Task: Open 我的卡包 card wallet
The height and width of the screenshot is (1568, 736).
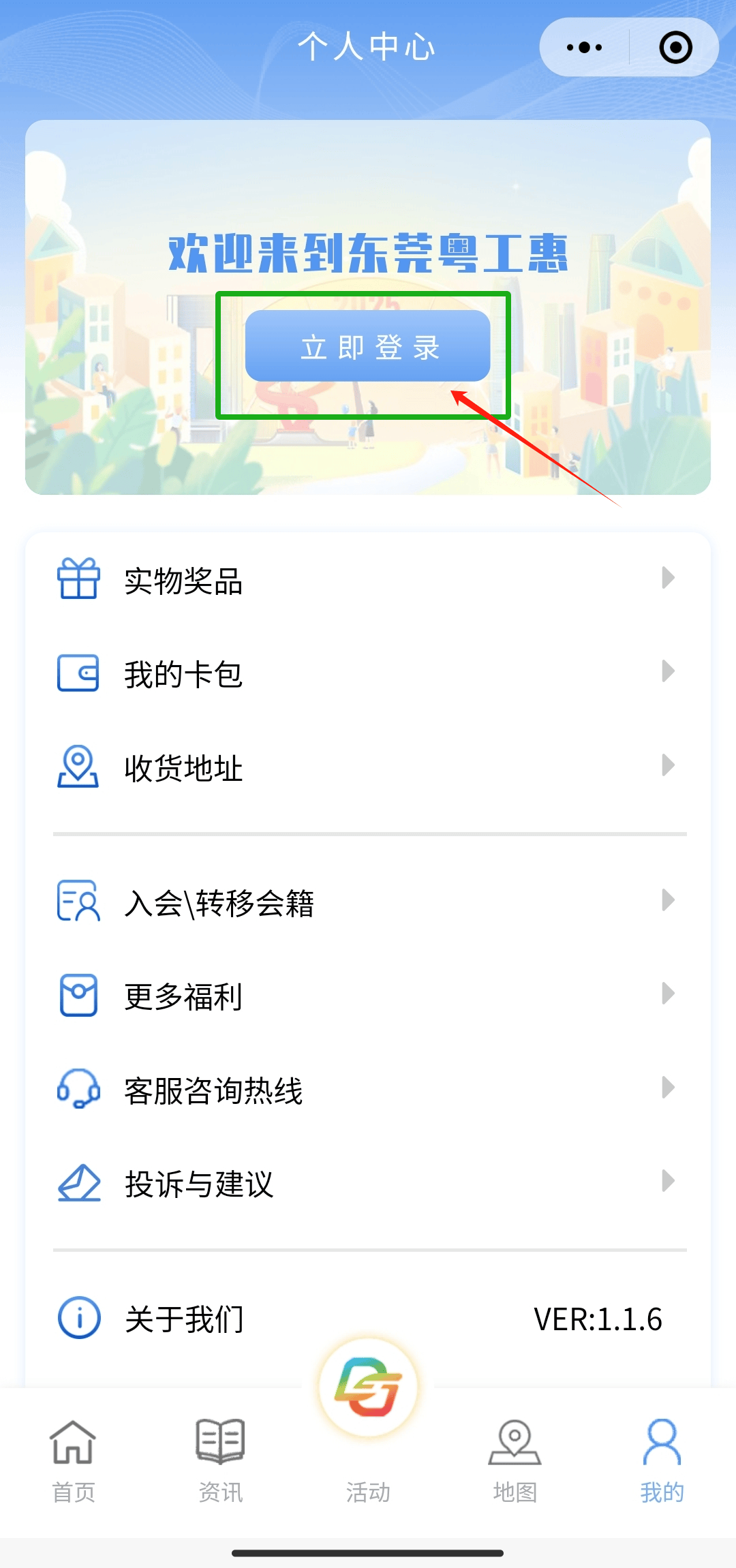Action: (368, 673)
